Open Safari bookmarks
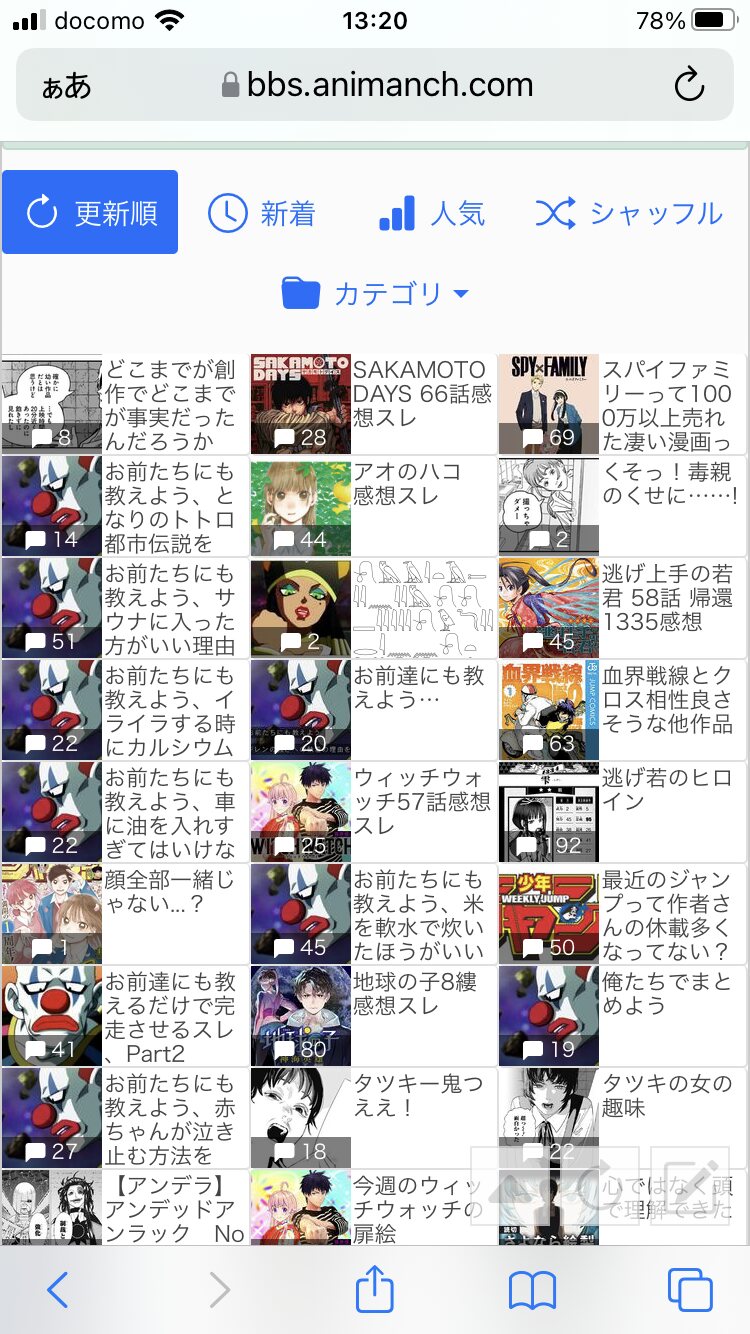The height and width of the screenshot is (1334, 750). tap(532, 1290)
